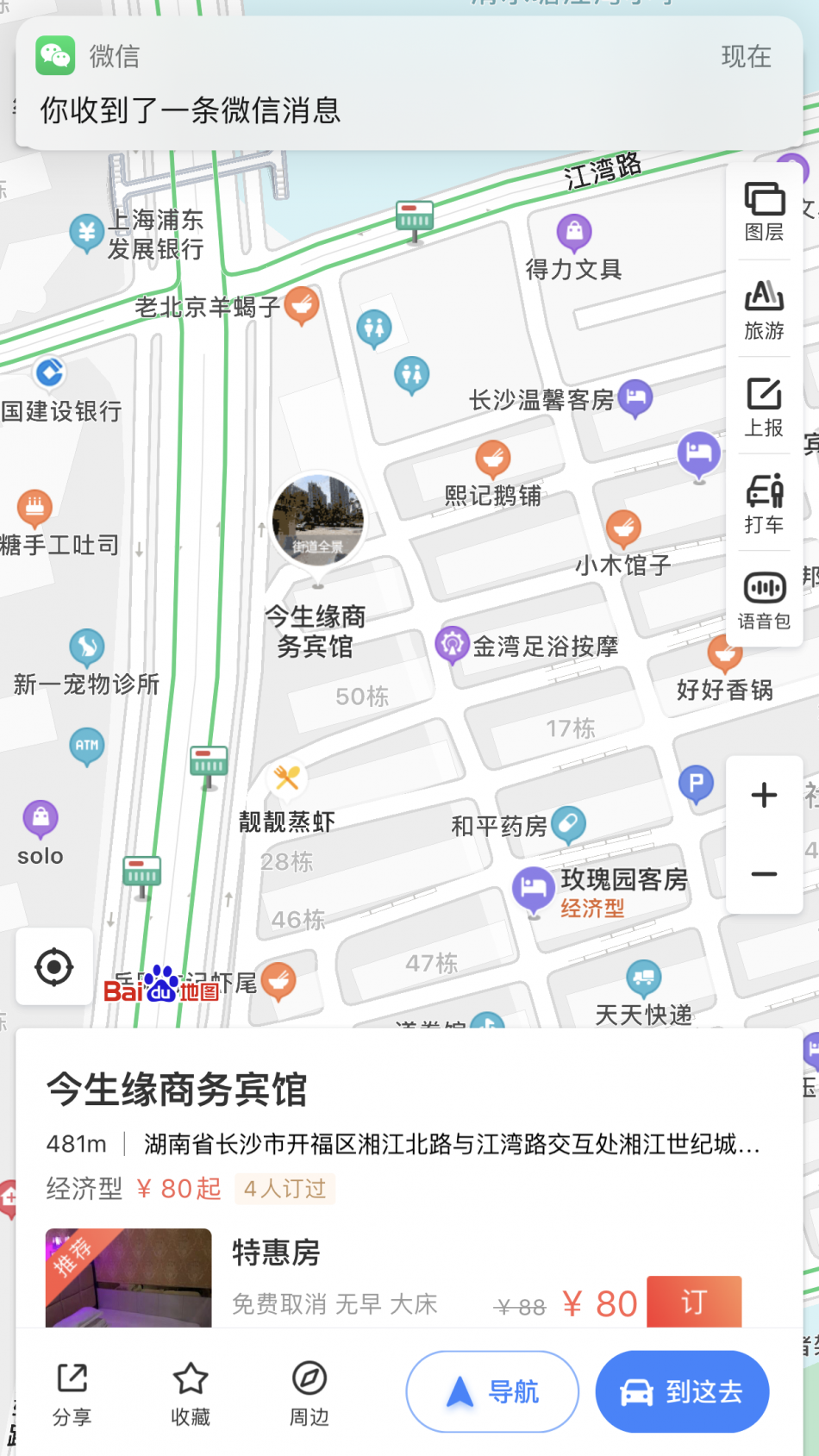Select the 得力文具 shop marker

(x=574, y=232)
